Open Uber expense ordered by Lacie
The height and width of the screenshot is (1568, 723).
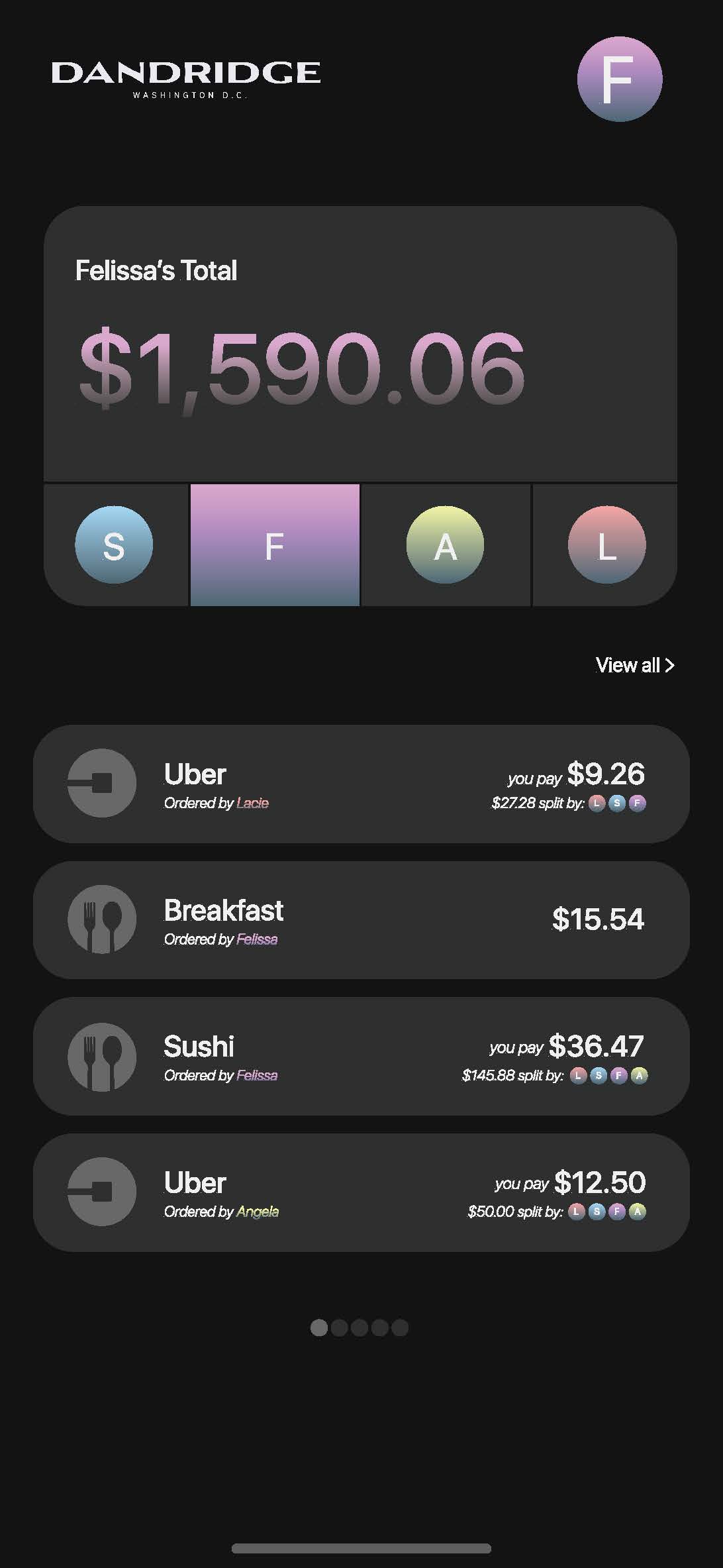pyautogui.click(x=361, y=784)
